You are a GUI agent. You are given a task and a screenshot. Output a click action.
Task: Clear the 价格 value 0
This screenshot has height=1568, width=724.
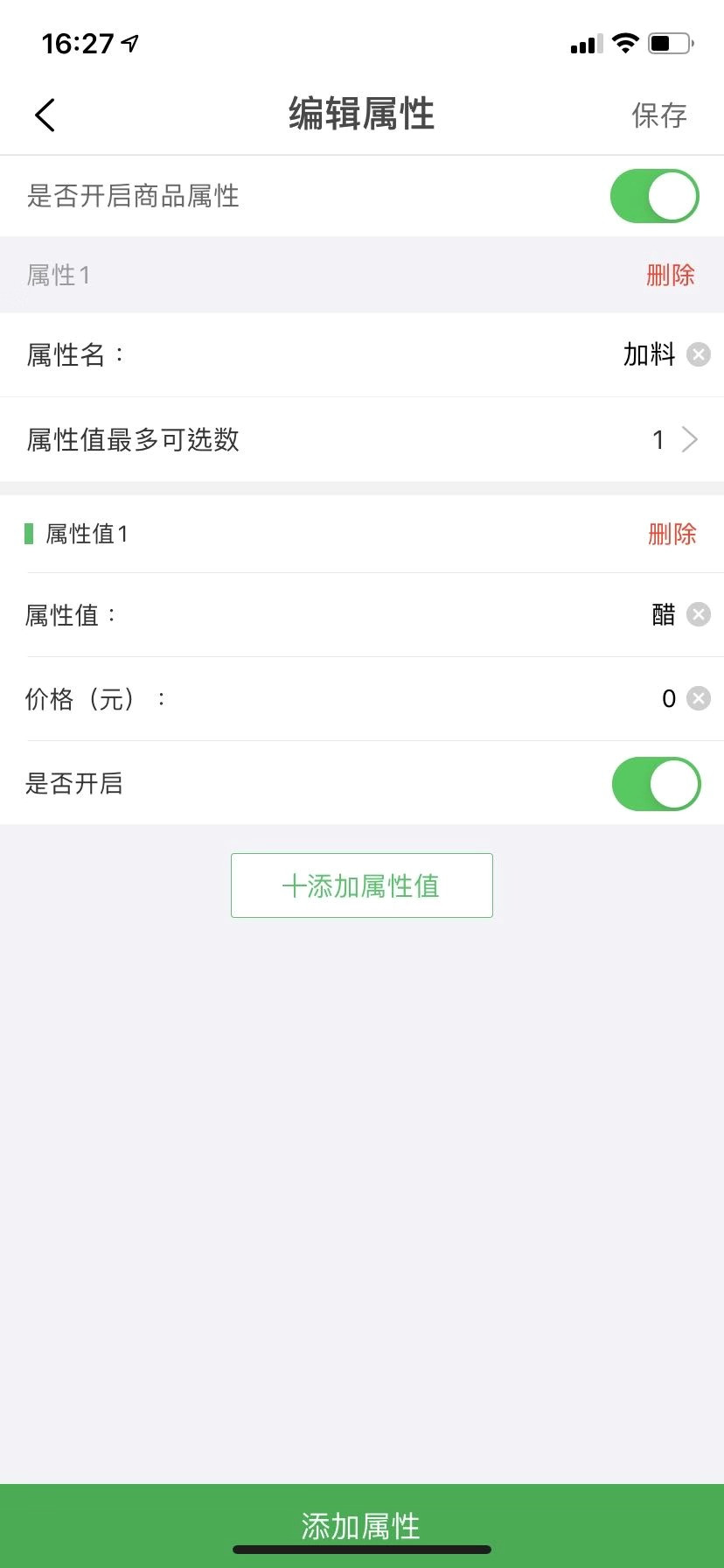point(698,698)
